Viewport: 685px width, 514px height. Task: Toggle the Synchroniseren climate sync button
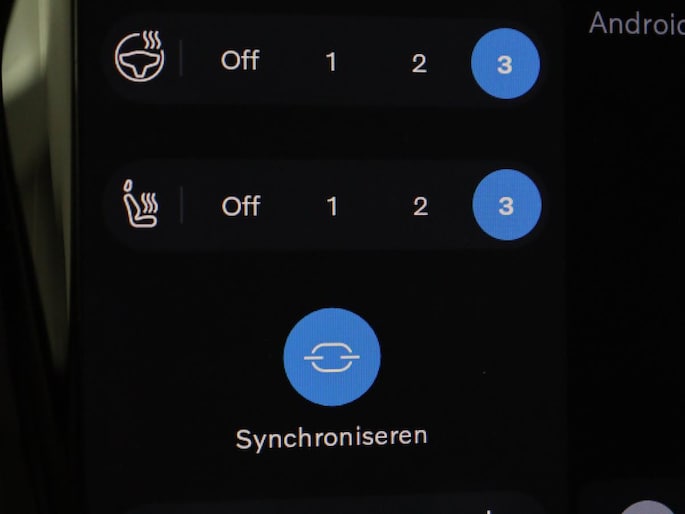click(x=332, y=357)
